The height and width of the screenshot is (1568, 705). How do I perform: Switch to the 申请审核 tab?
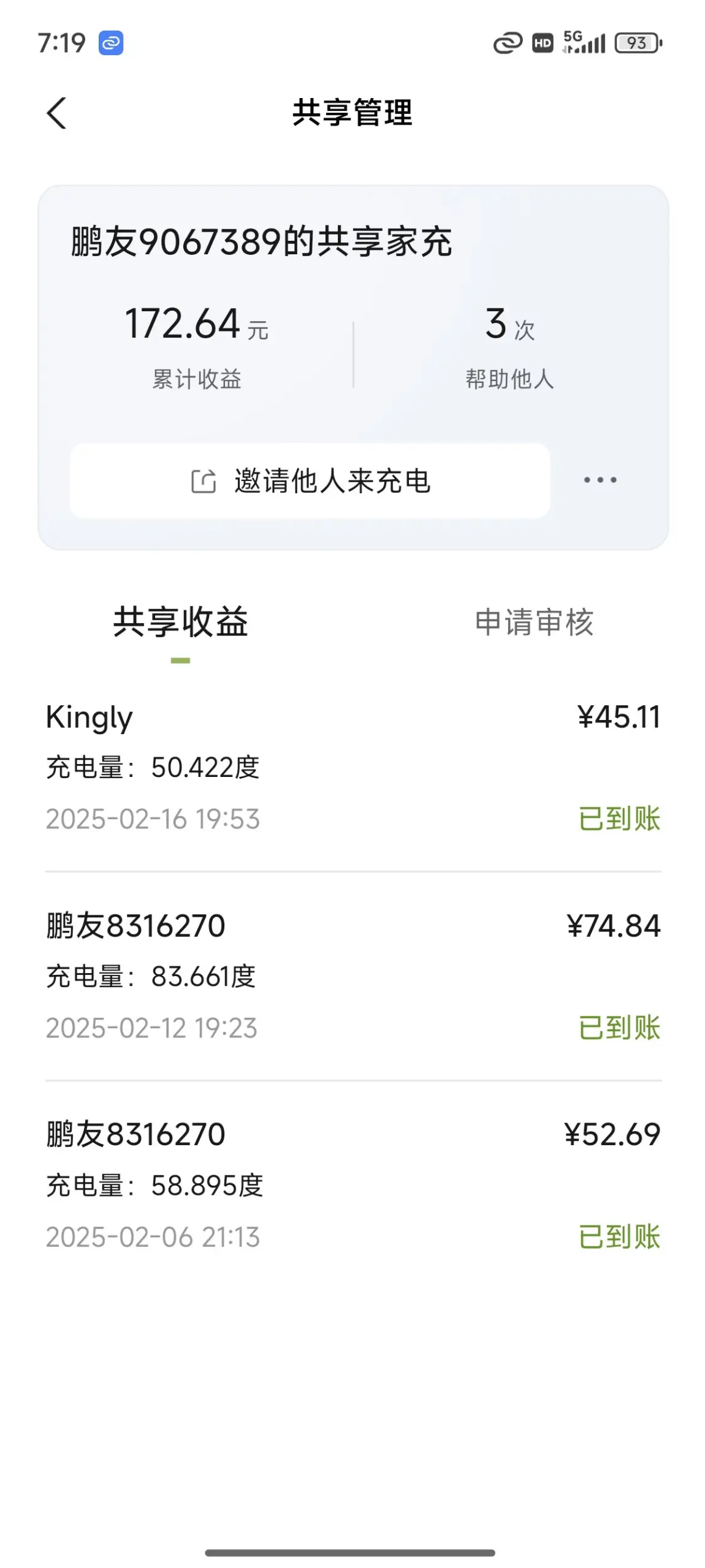point(534,622)
